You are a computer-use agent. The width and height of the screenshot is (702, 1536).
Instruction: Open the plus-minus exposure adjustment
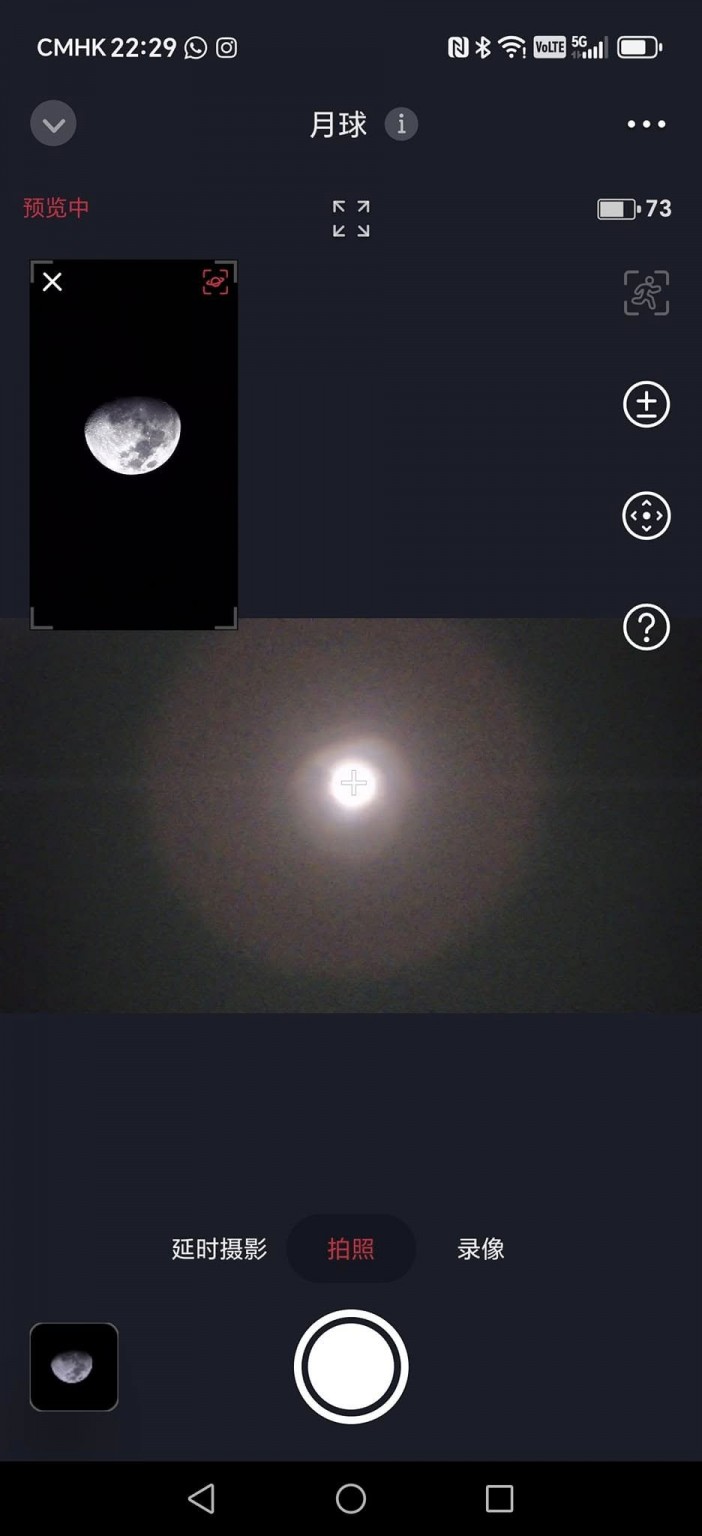click(646, 405)
